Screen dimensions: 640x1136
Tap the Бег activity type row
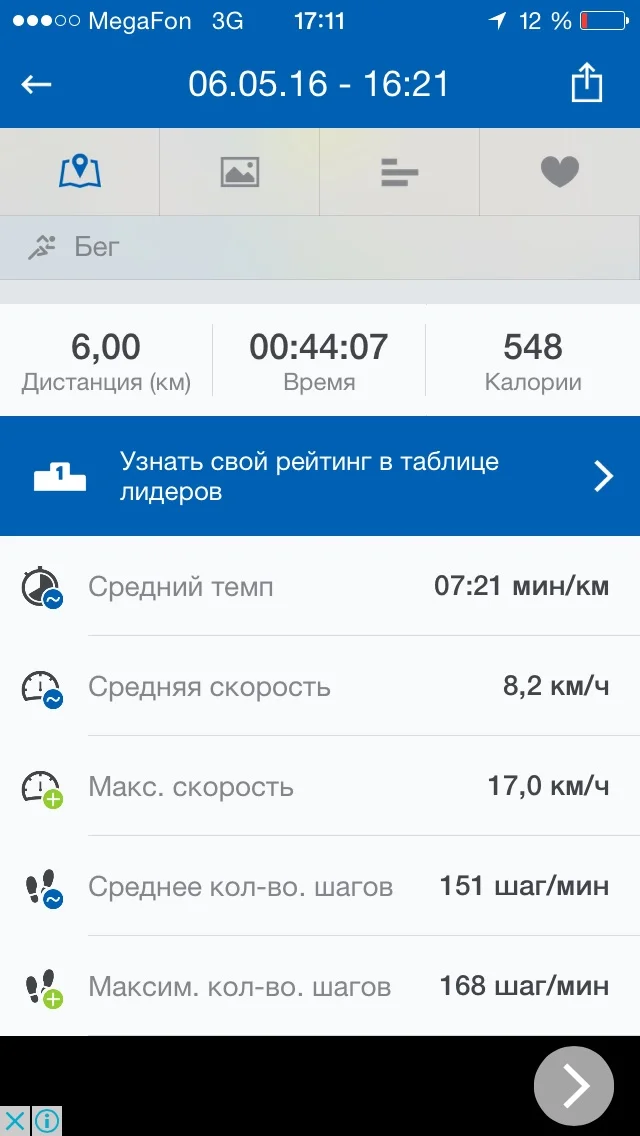(x=320, y=247)
